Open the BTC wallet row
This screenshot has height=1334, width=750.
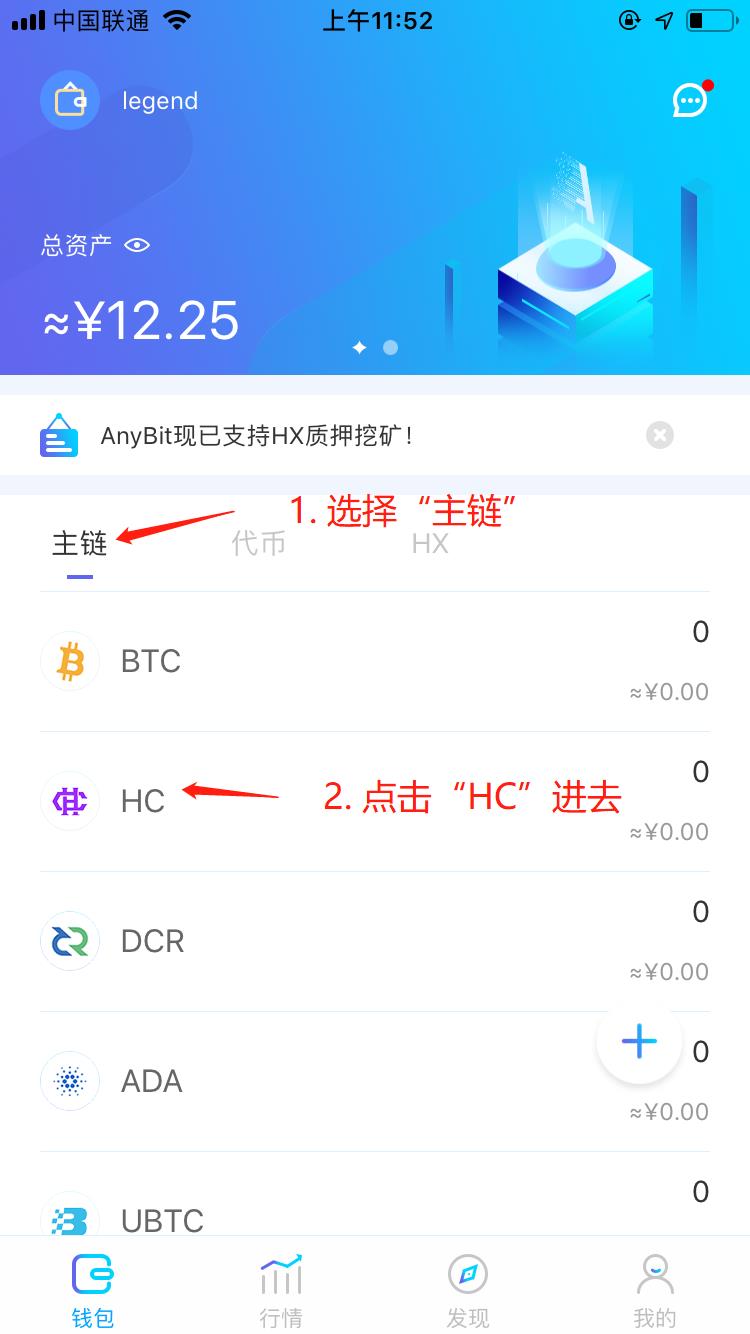click(375, 661)
